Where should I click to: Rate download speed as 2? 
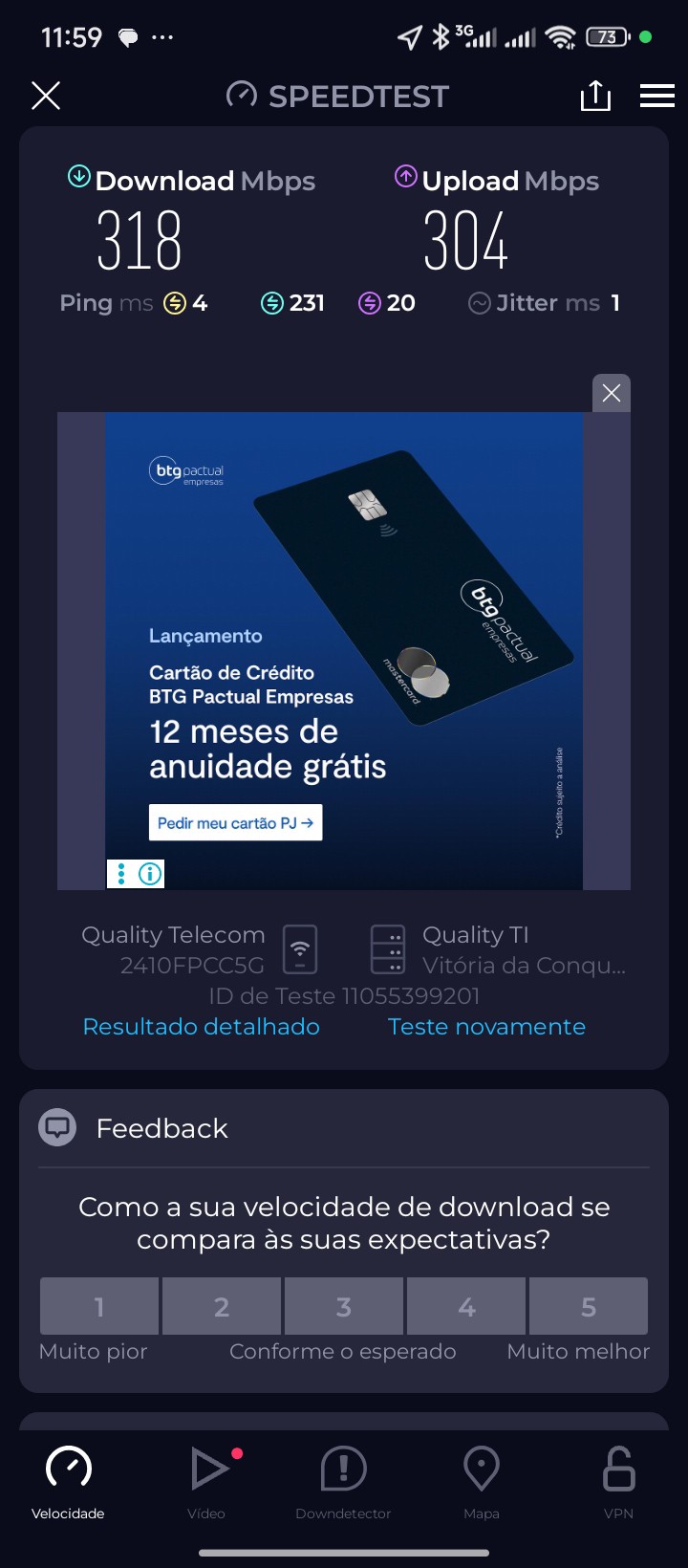pyautogui.click(x=222, y=1306)
